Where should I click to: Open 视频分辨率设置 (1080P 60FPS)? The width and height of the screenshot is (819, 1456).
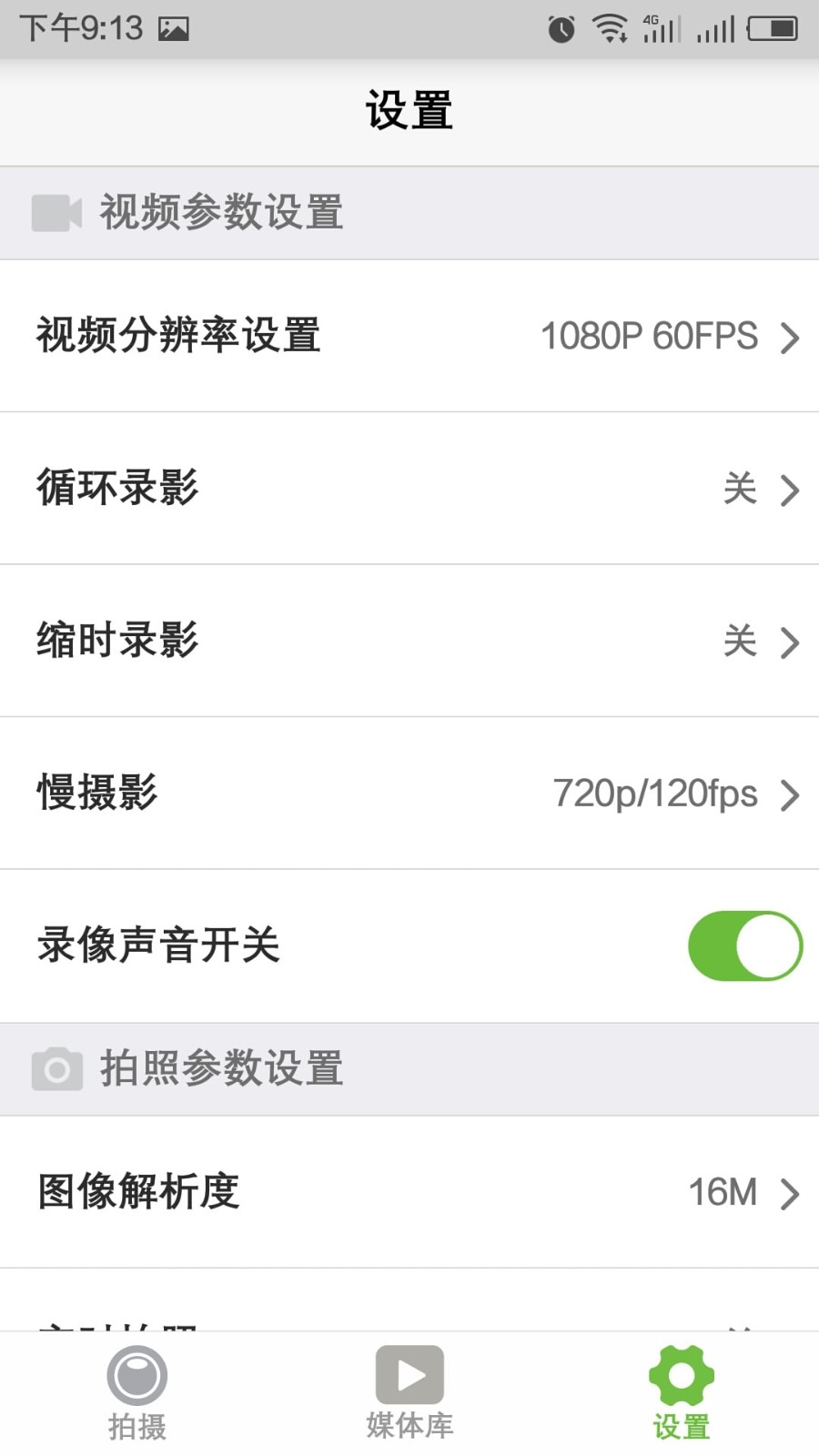409,336
